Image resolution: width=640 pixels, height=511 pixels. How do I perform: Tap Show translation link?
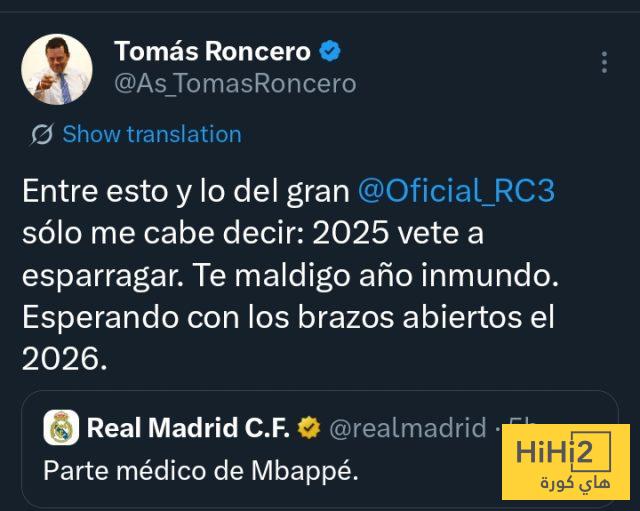[151, 134]
